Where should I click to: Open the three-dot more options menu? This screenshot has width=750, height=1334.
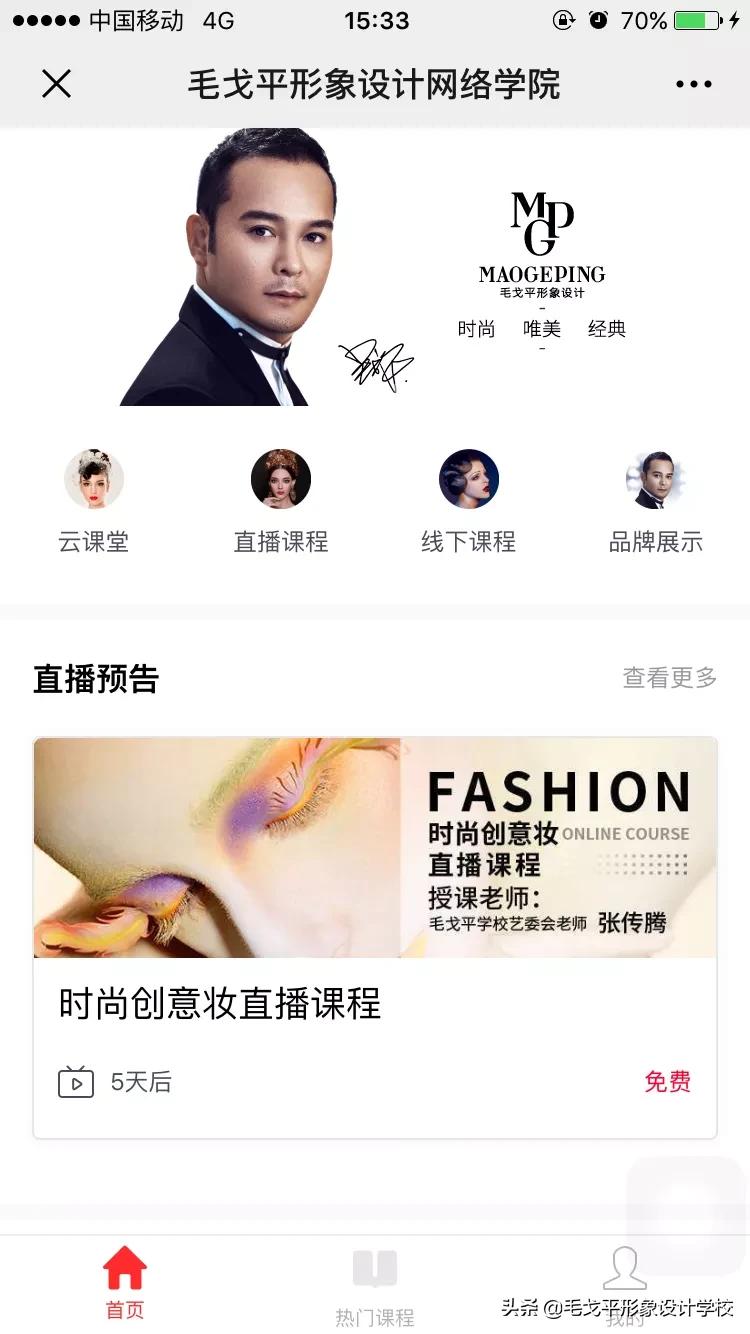tap(694, 84)
